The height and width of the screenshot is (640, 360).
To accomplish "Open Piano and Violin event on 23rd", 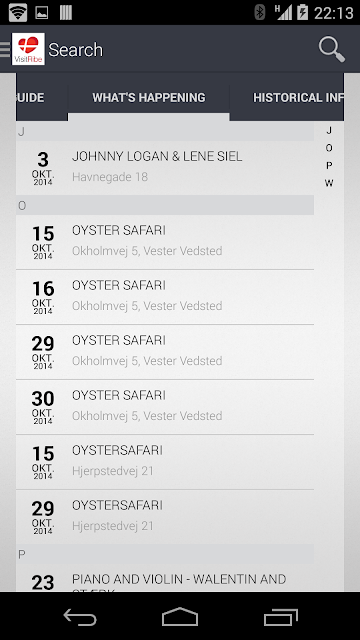I will click(165, 578).
